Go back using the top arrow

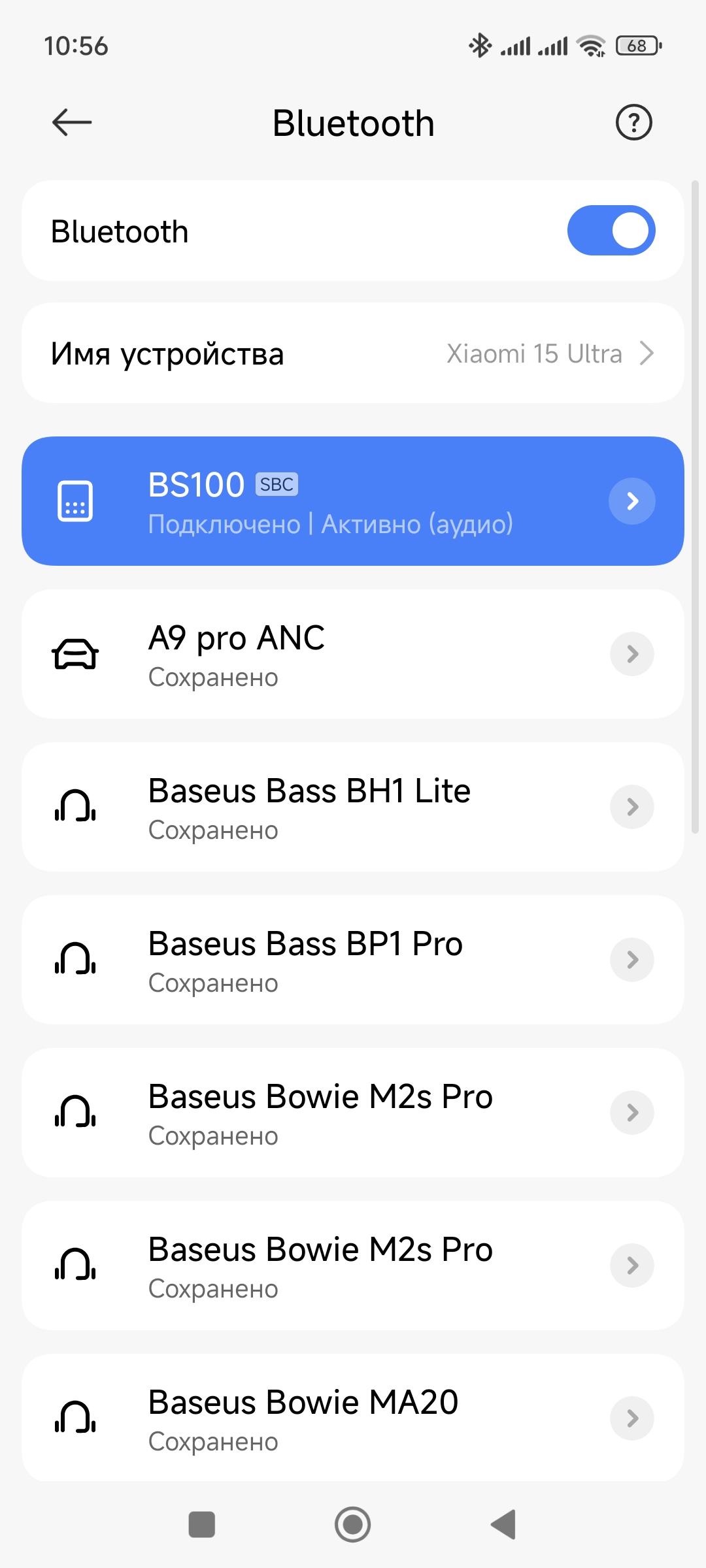point(72,122)
